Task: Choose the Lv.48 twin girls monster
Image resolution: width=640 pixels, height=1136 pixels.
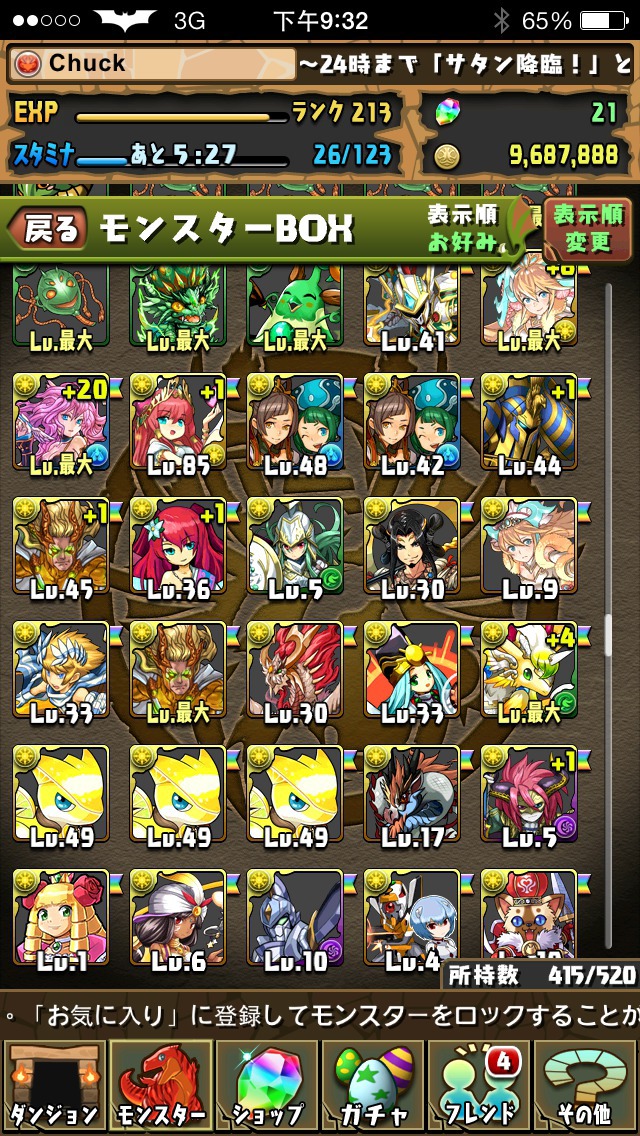Action: (x=295, y=425)
